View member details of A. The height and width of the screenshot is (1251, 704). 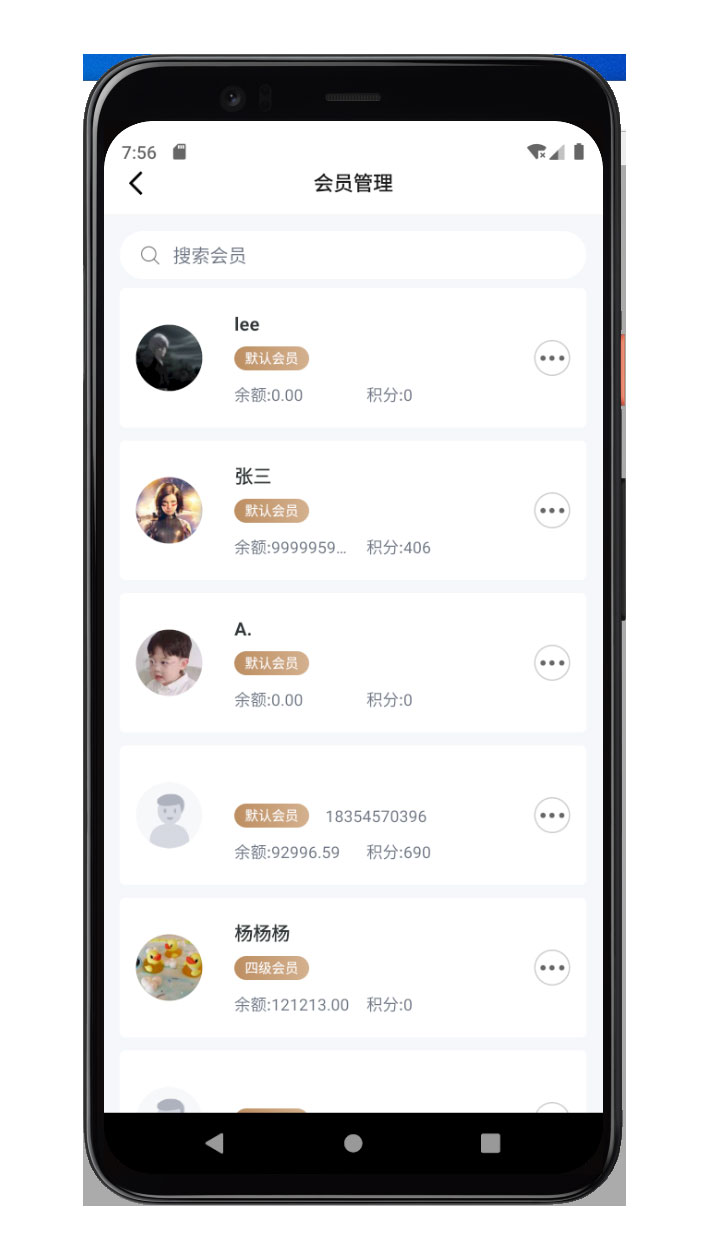(x=330, y=663)
